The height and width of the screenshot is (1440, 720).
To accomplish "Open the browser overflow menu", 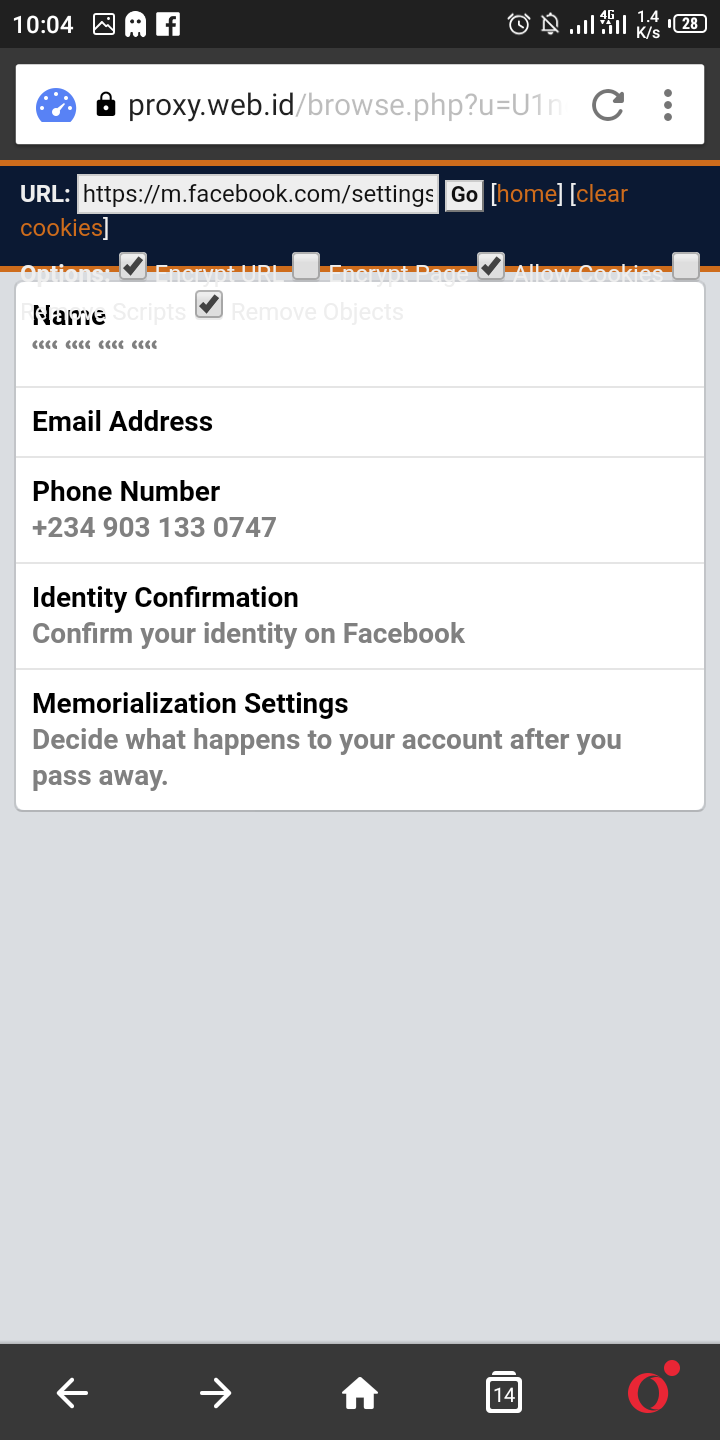I will (668, 105).
